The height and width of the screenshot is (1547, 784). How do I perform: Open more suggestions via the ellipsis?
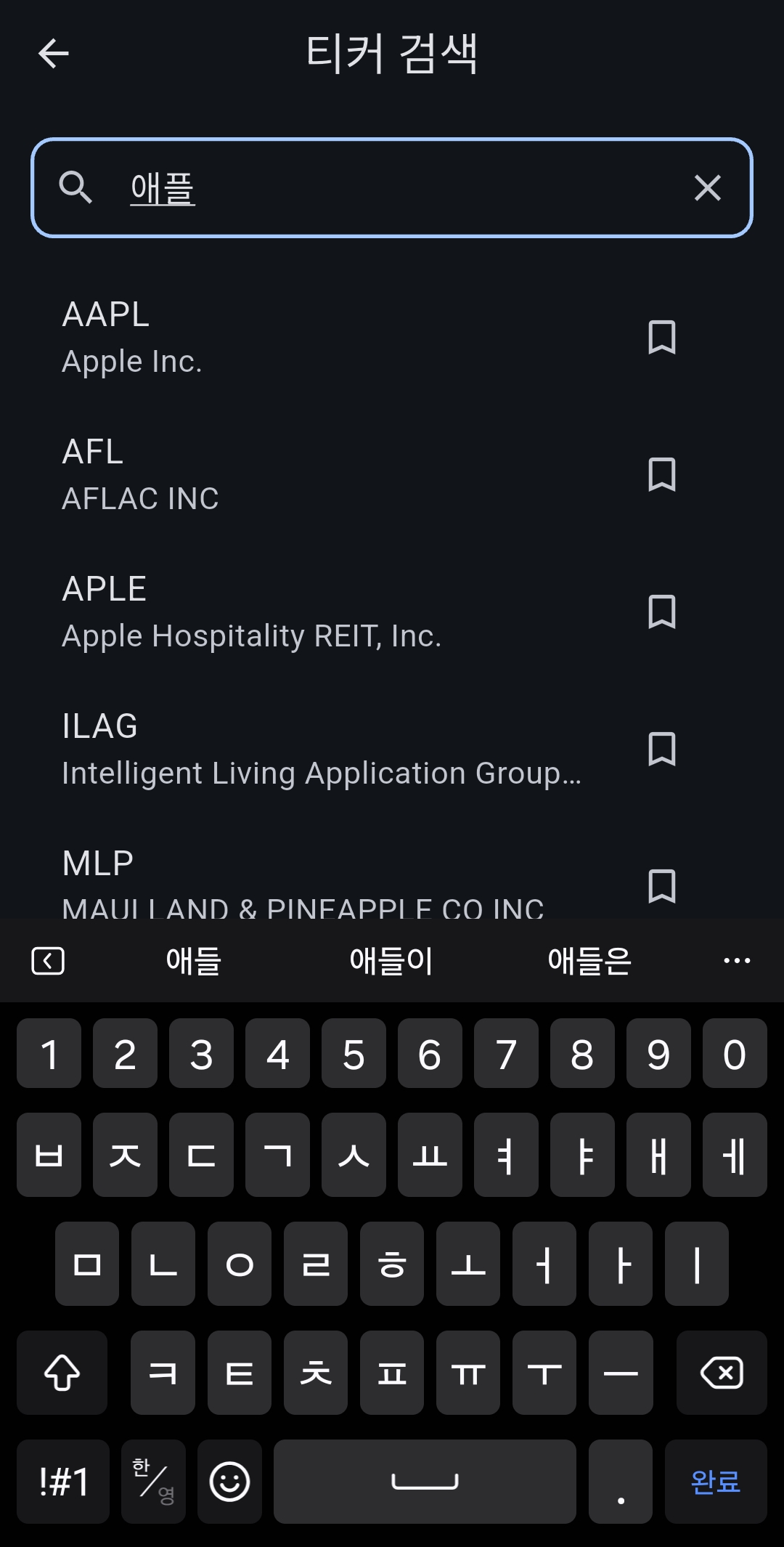coord(737,960)
